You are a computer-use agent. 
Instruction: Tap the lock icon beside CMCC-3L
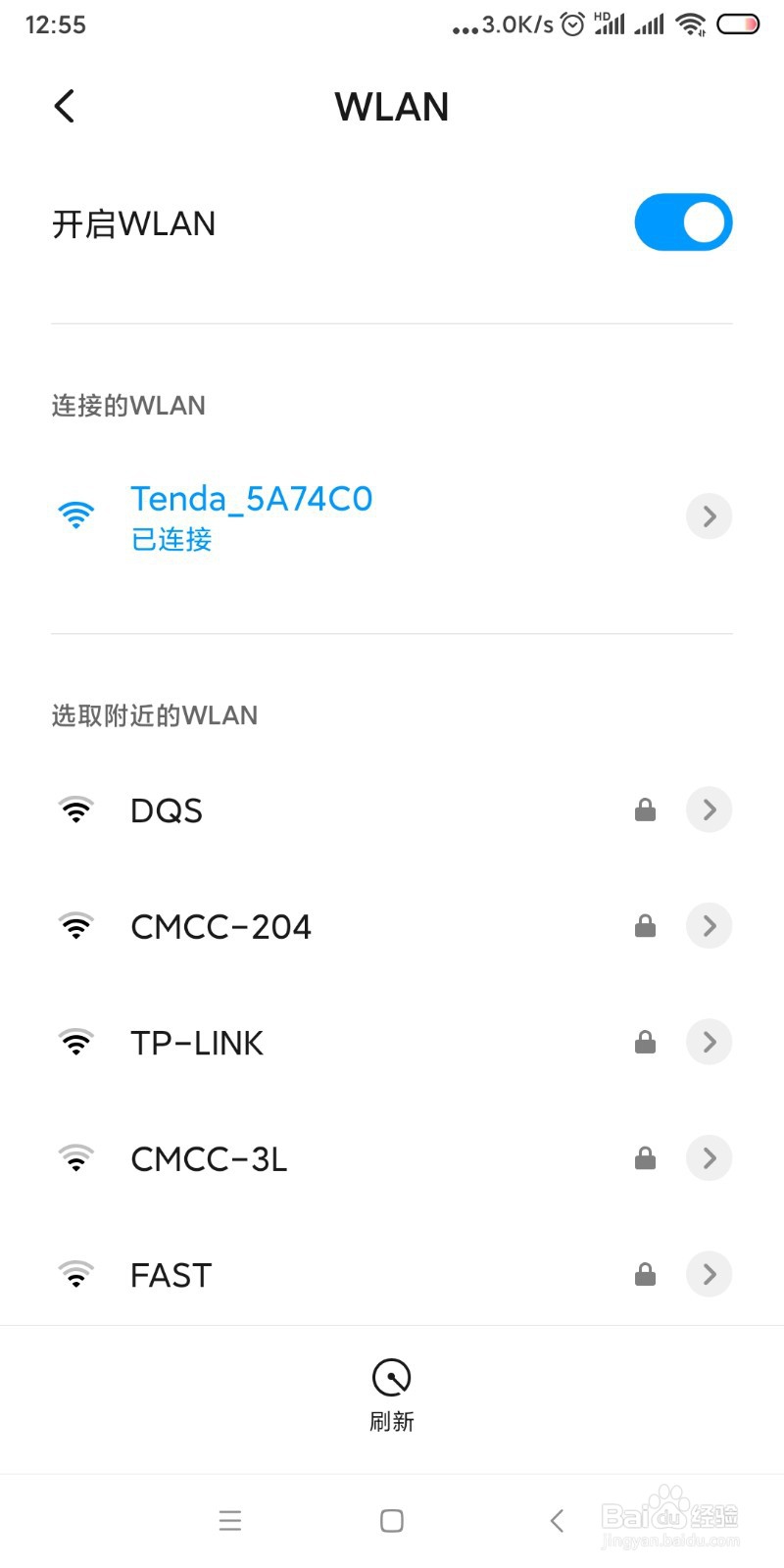pyautogui.click(x=645, y=1157)
